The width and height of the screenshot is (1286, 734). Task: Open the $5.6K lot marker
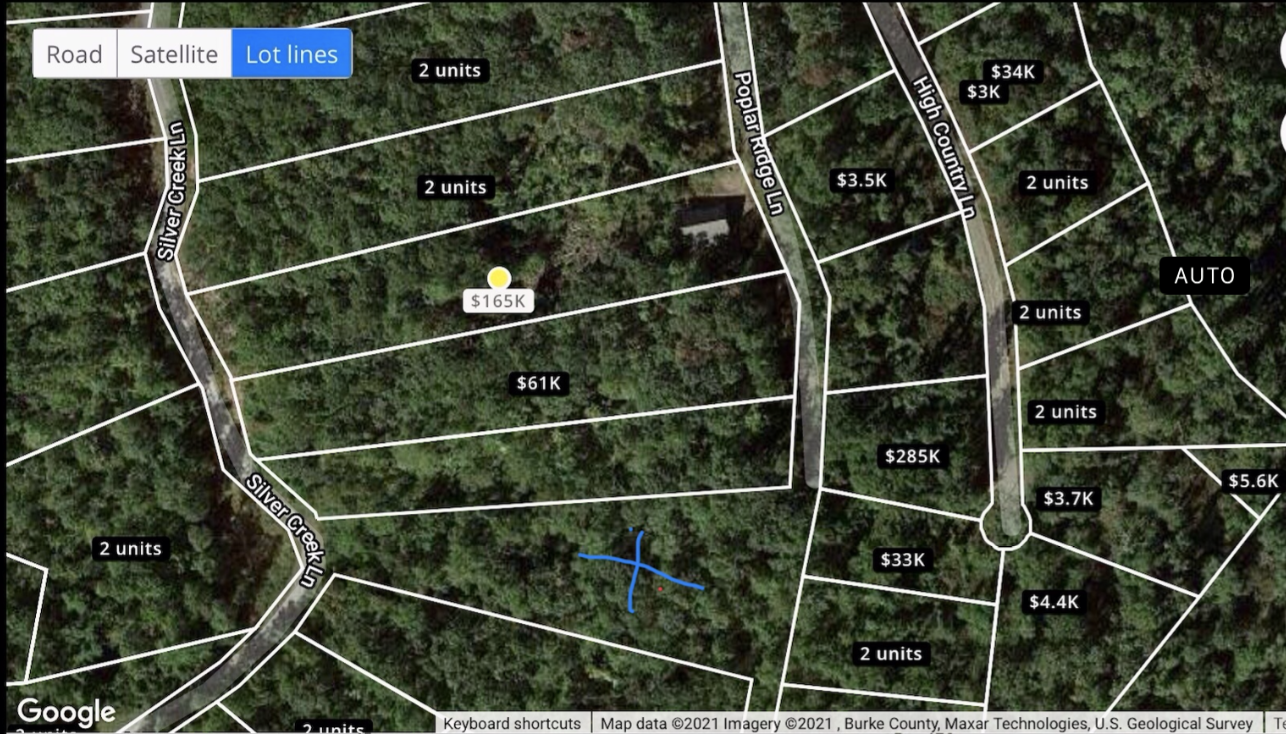(x=1253, y=481)
